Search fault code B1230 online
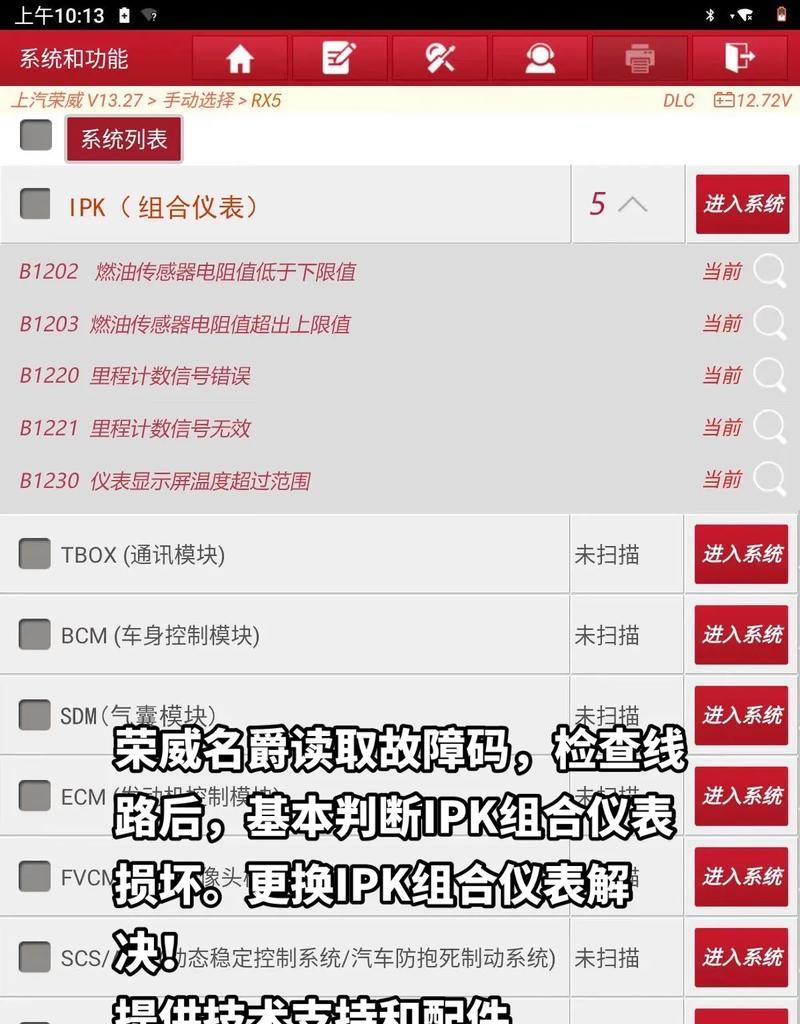Image resolution: width=800 pixels, height=1024 pixels. click(769, 479)
